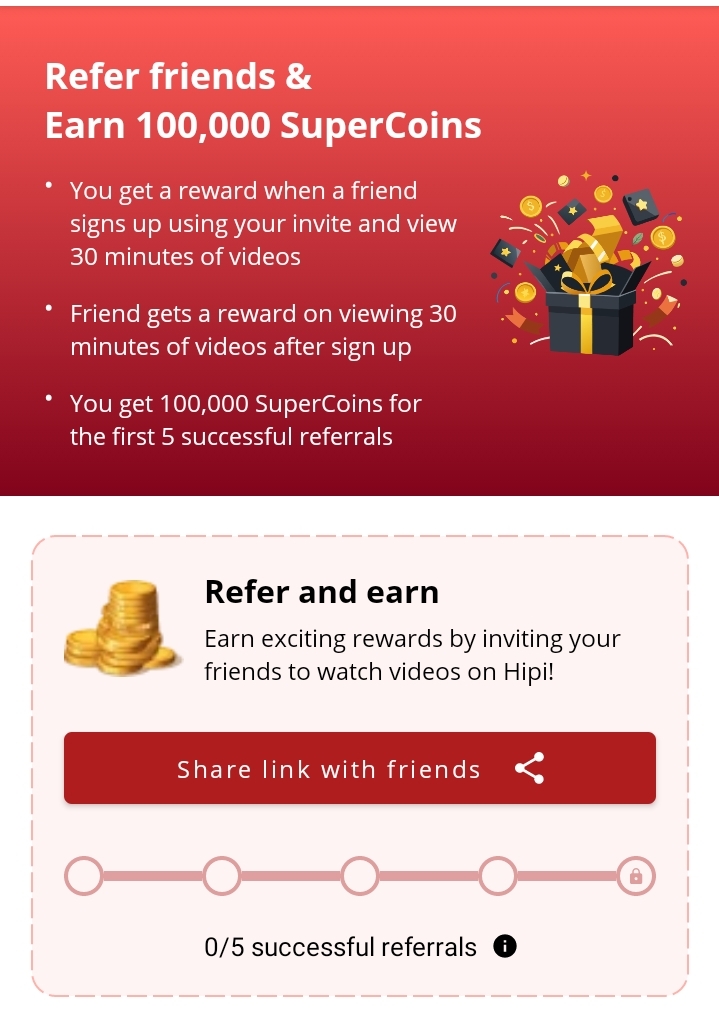The image size is (719, 1009).
Task: Open info icon beside successful referrals
Action: coord(506,946)
